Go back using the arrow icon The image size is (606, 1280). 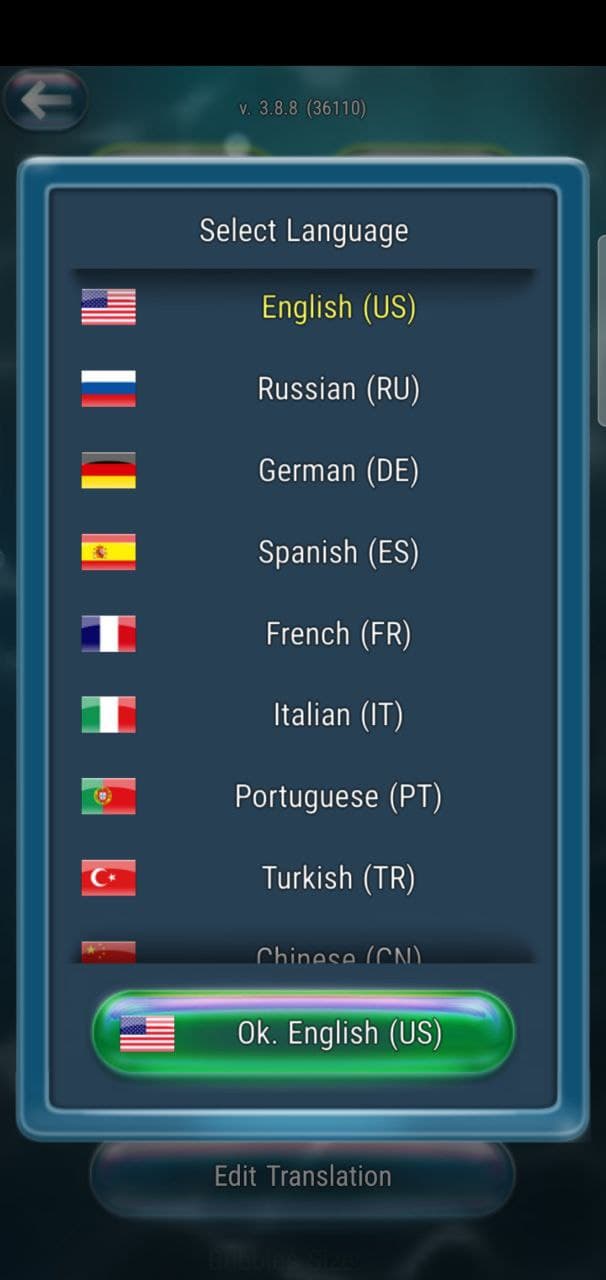pyautogui.click(x=44, y=99)
